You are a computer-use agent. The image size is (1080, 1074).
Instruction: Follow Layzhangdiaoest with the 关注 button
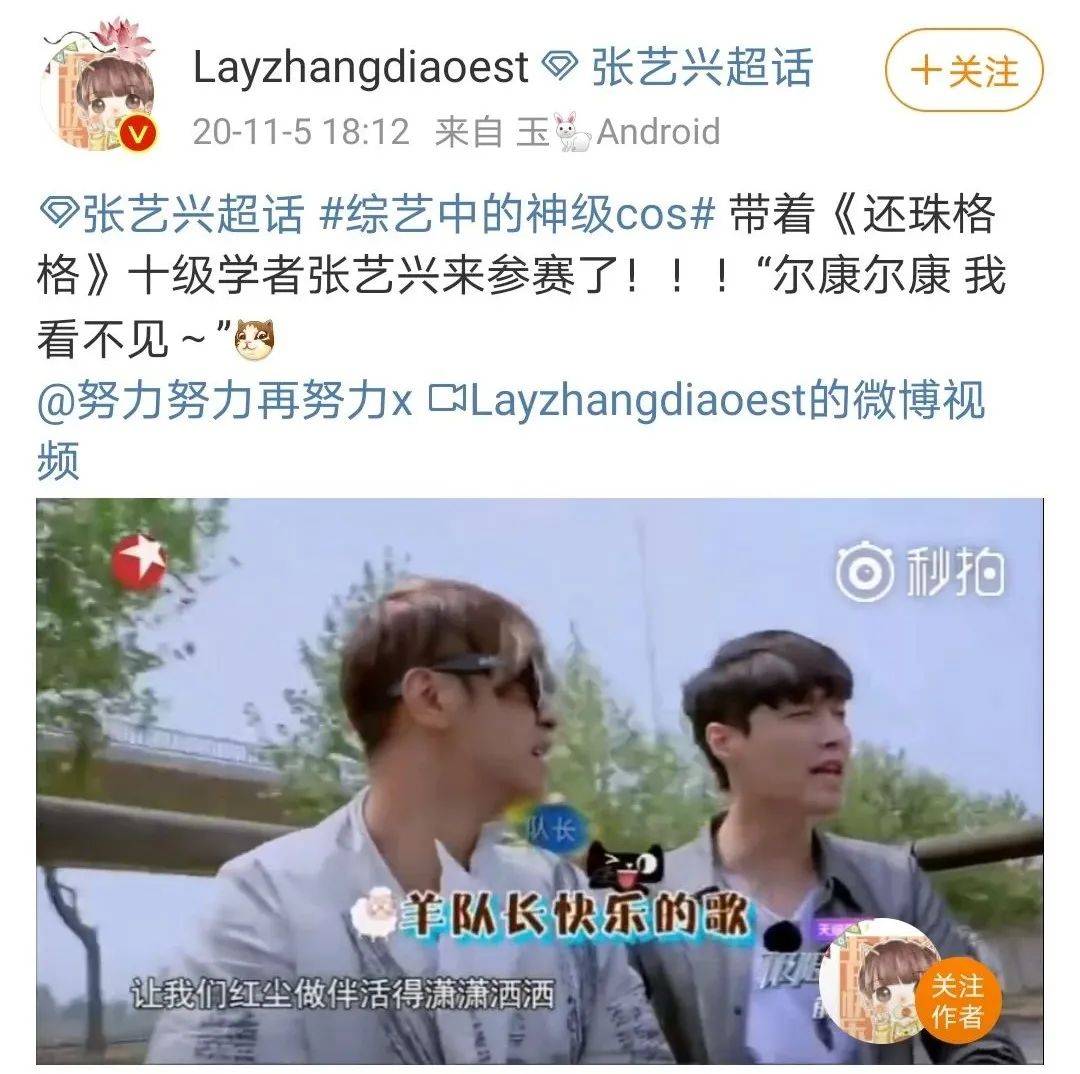(963, 71)
